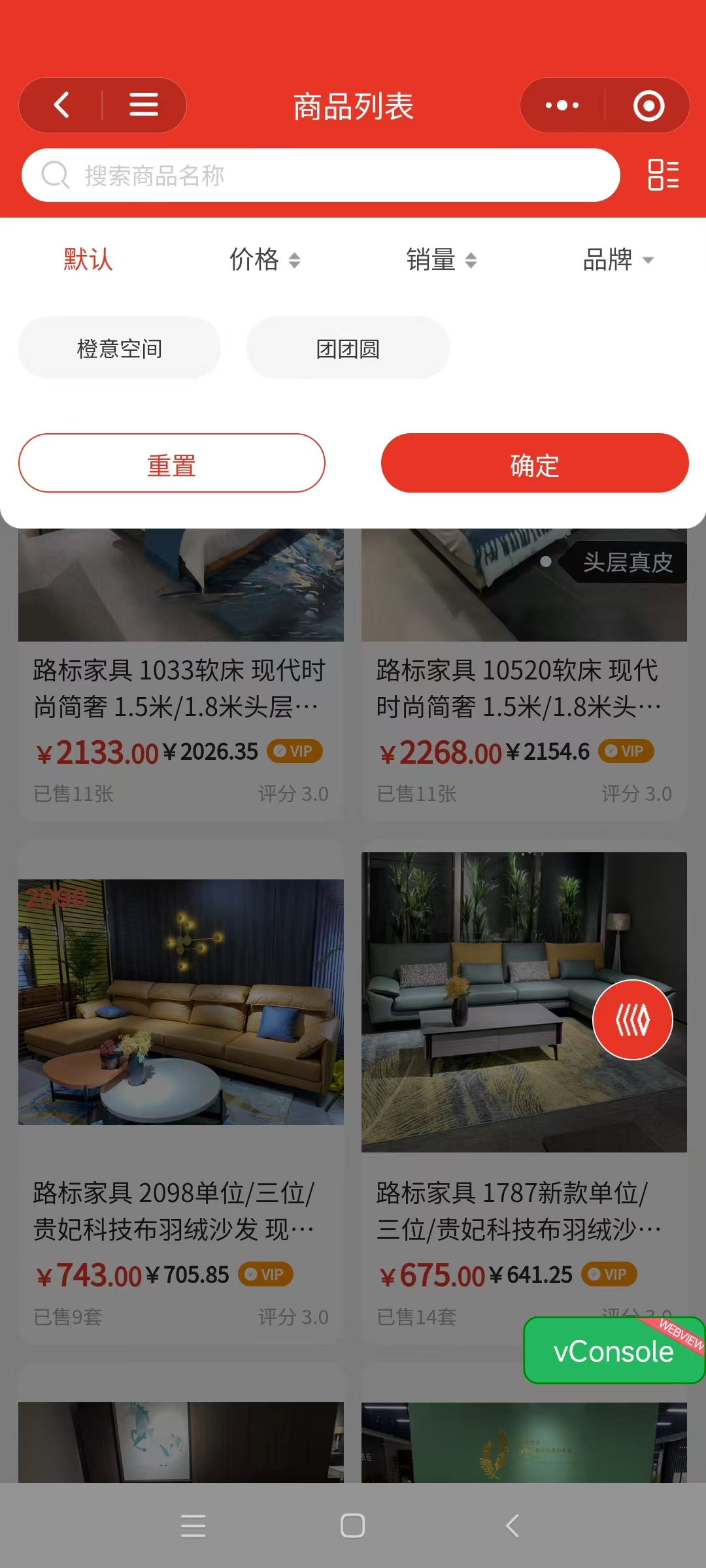Sort products by 销量
The height and width of the screenshot is (1568, 706).
(441, 259)
